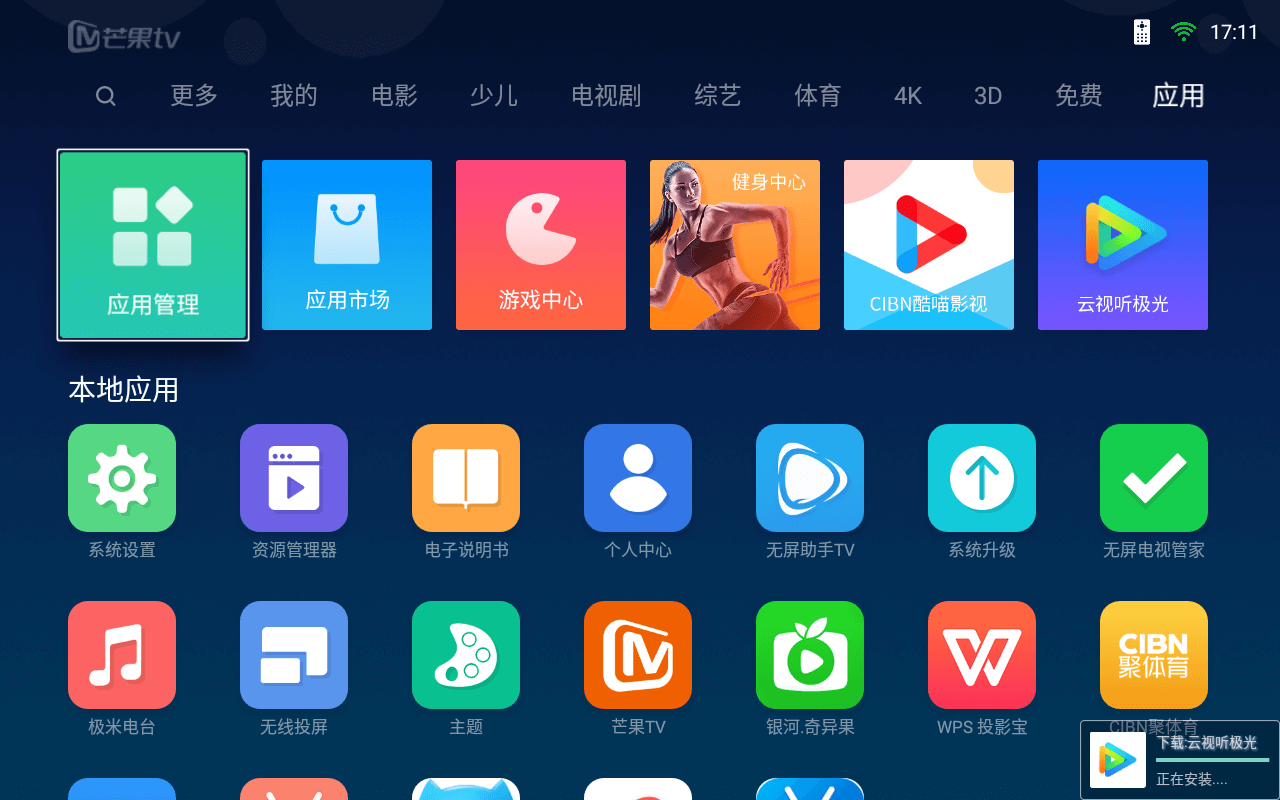This screenshot has width=1280, height=800.
Task: Launch 极米电台 app
Action: coord(122,655)
